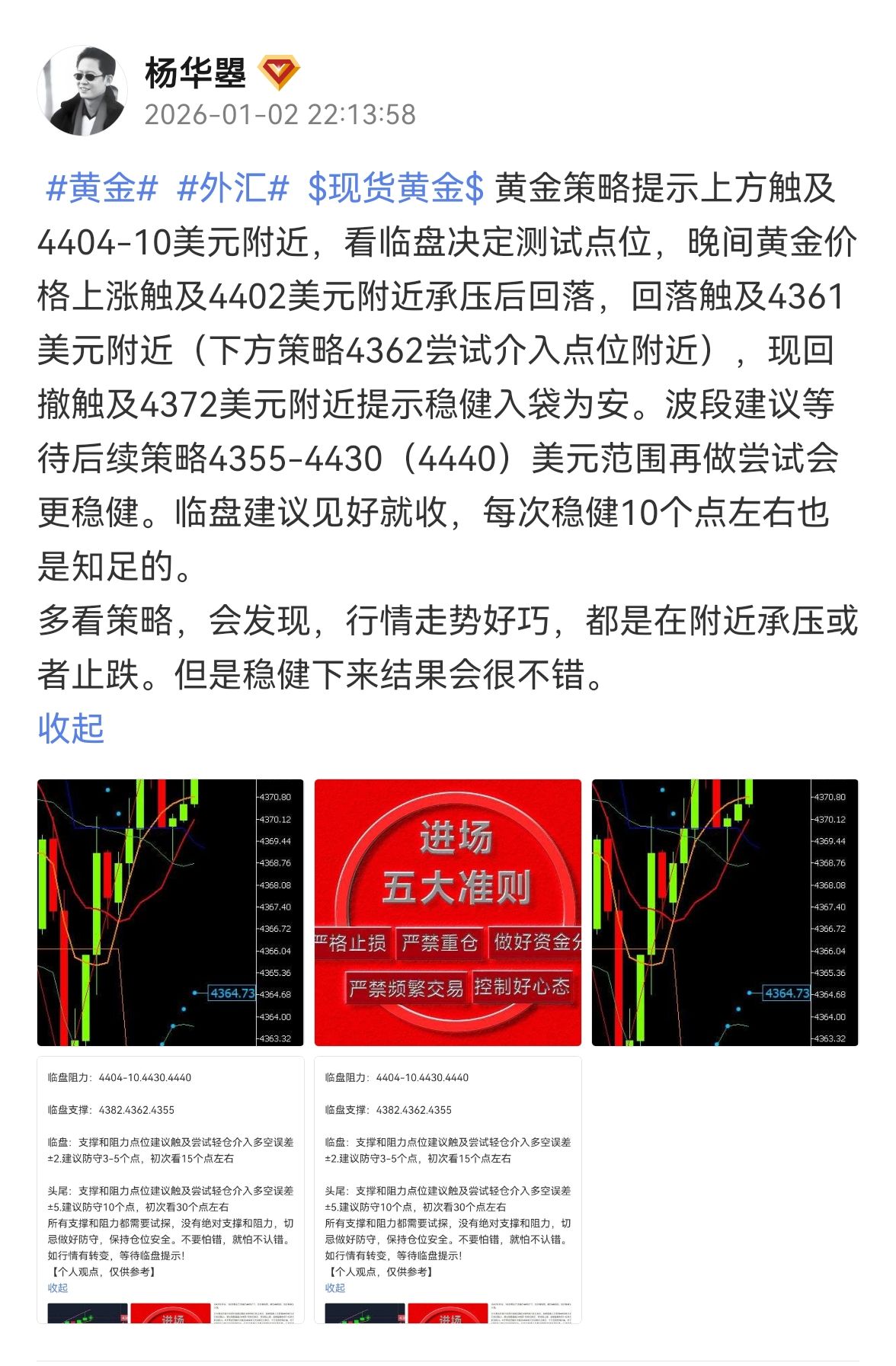This screenshot has height=1366, width=896.
Task: Open the red 进场五大准则 image
Action: pos(447,912)
